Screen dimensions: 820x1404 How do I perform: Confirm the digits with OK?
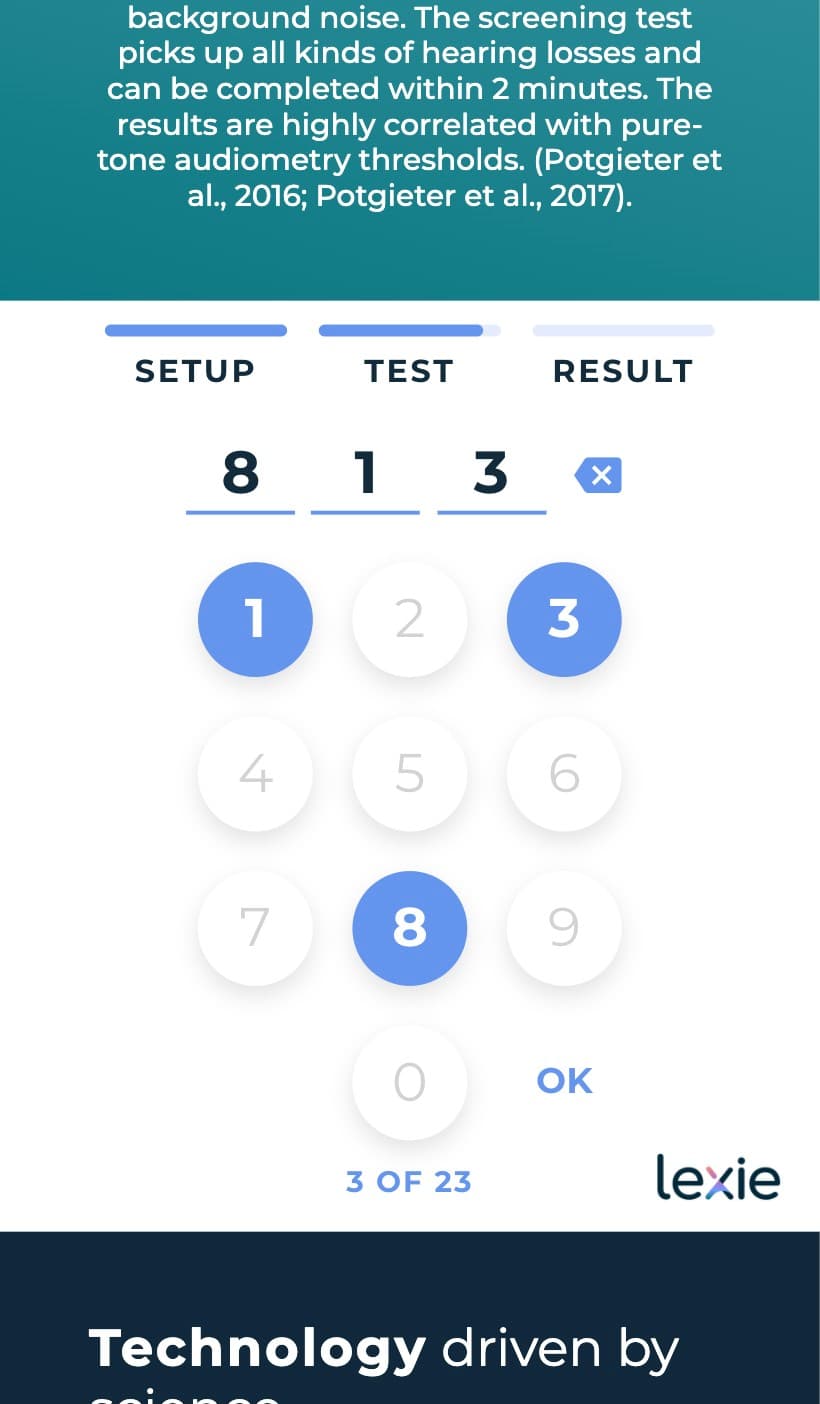pyautogui.click(x=565, y=1081)
